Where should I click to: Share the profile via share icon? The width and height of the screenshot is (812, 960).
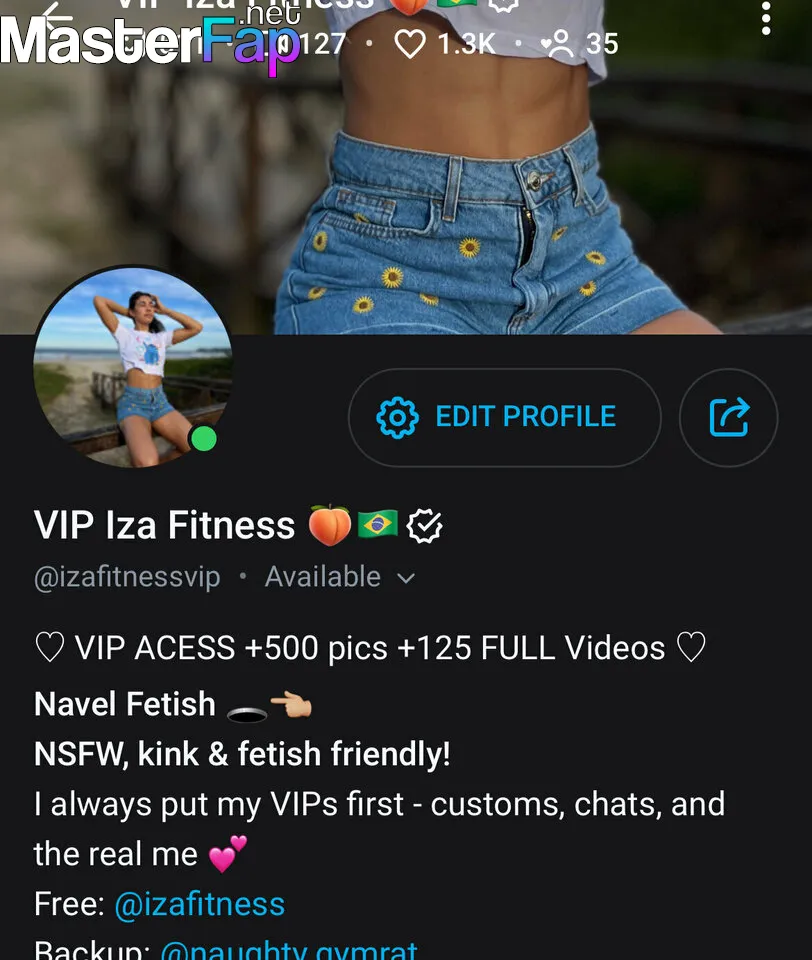tap(728, 417)
